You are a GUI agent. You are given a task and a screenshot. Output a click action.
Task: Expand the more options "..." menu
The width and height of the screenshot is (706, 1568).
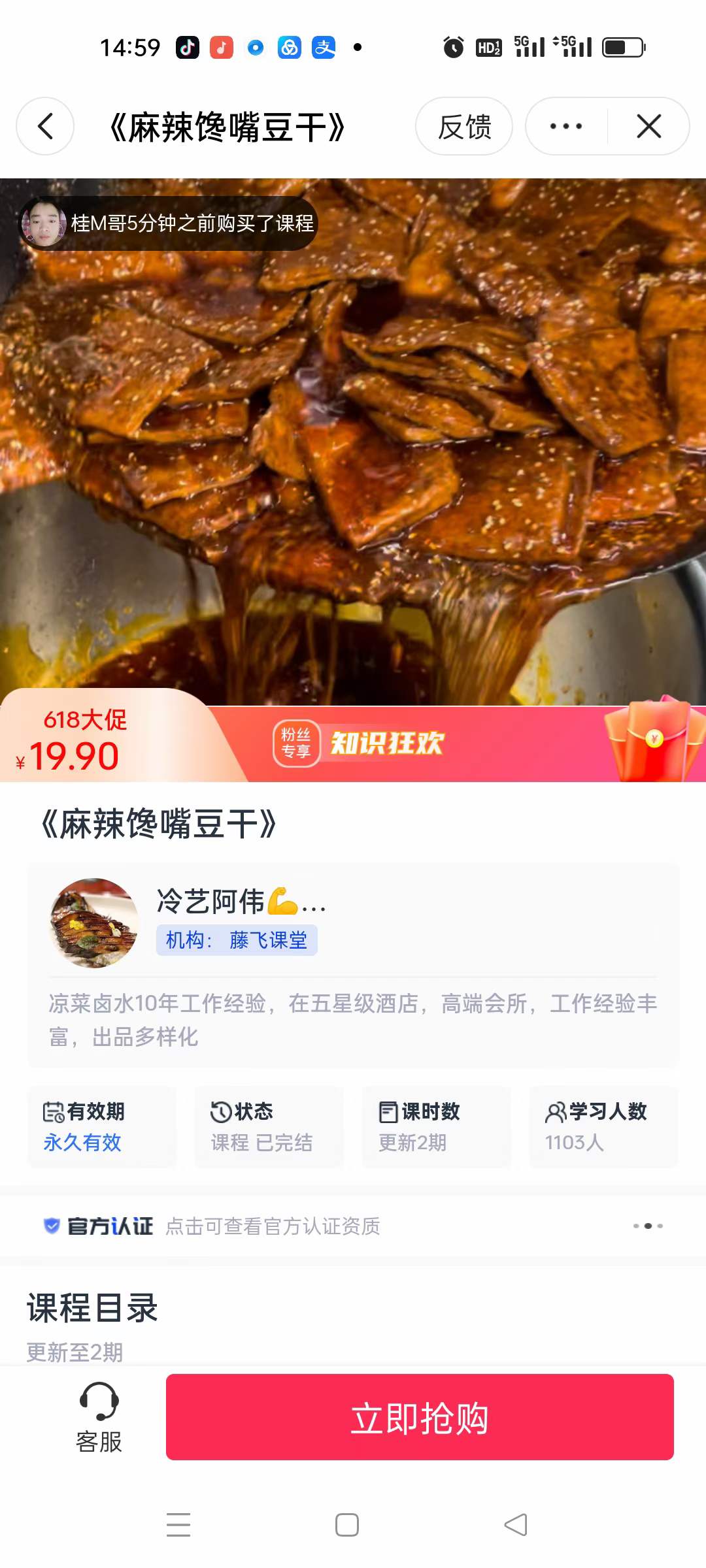(x=563, y=126)
